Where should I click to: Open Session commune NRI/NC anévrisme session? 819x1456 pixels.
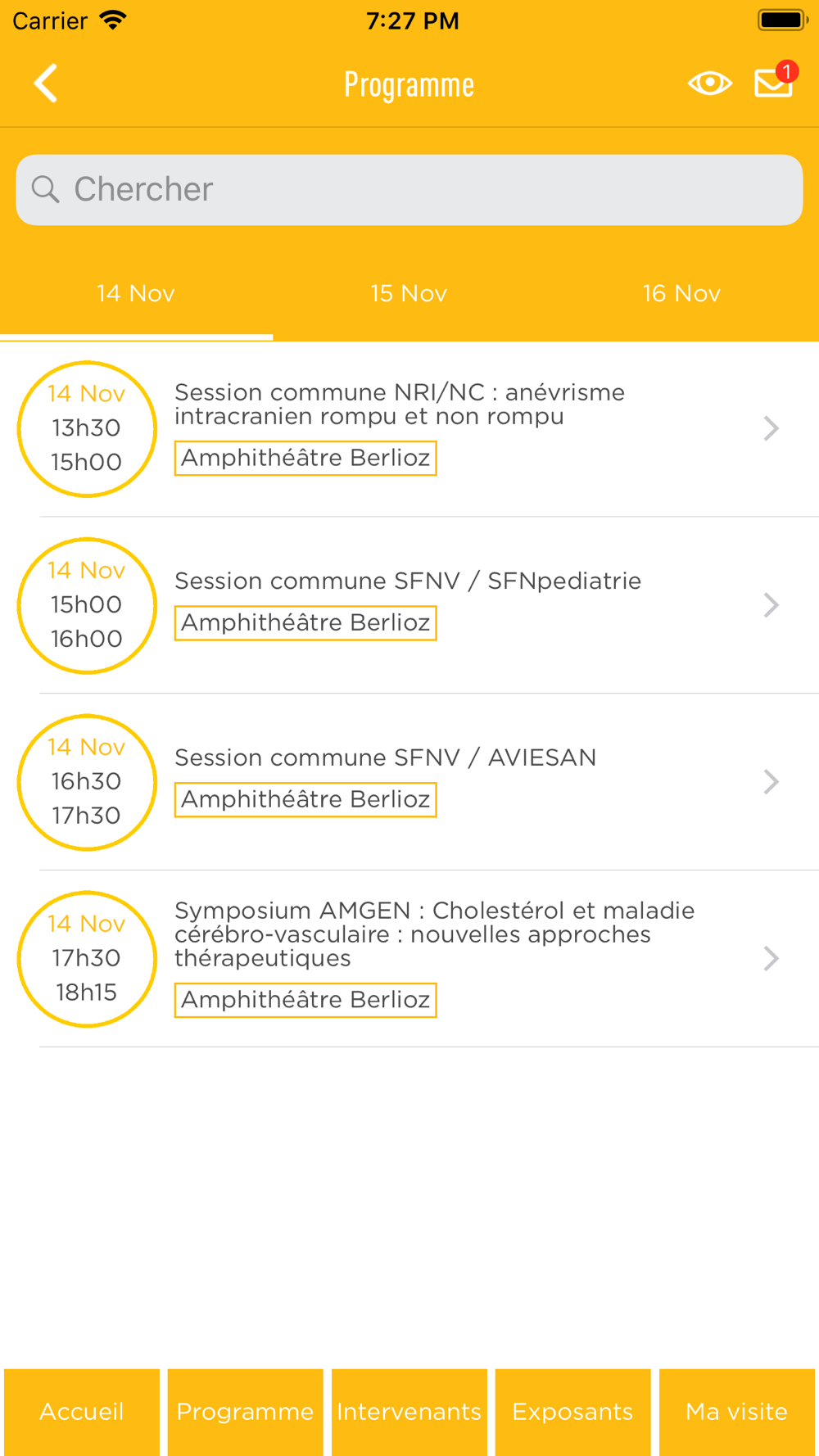(x=409, y=429)
